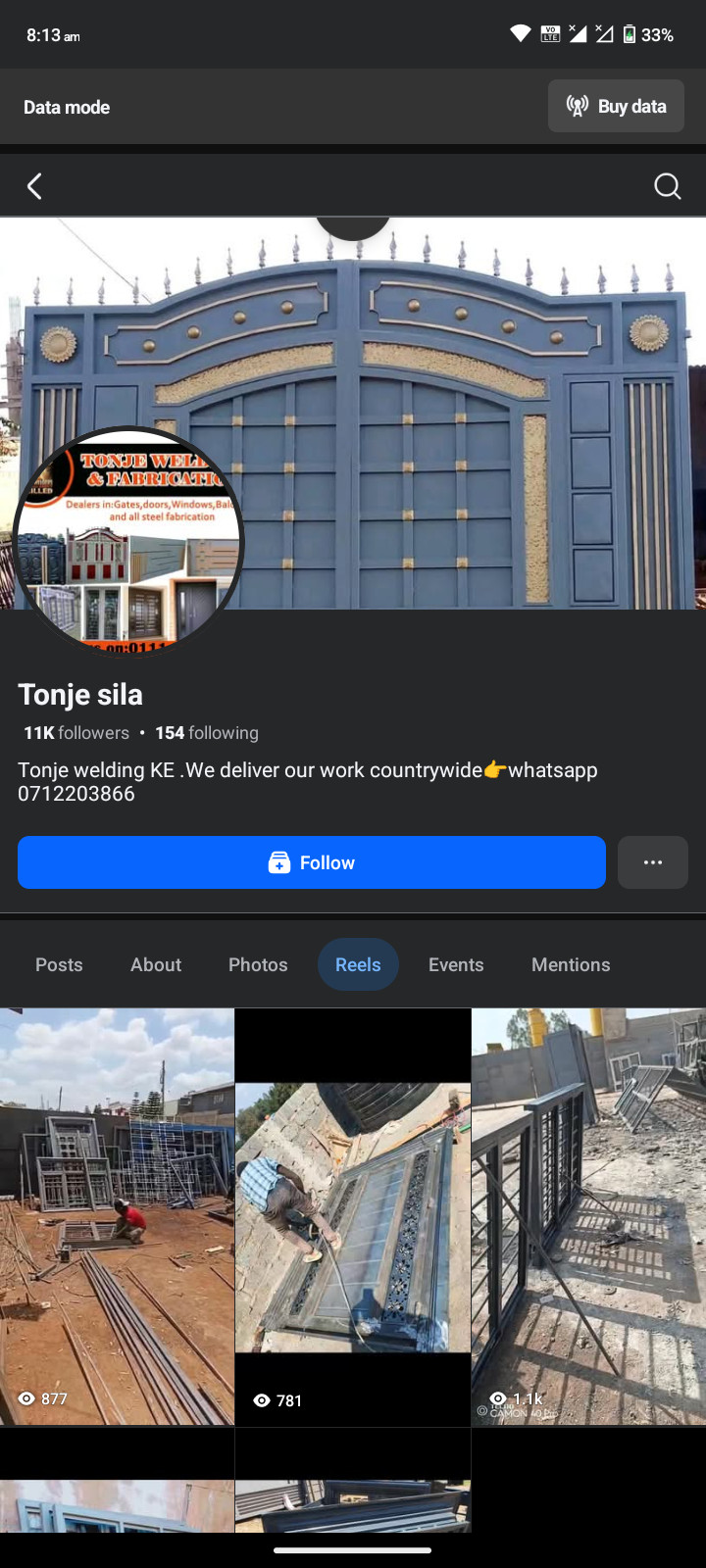
Task: Play the reel with 877 views
Action: [117, 1215]
